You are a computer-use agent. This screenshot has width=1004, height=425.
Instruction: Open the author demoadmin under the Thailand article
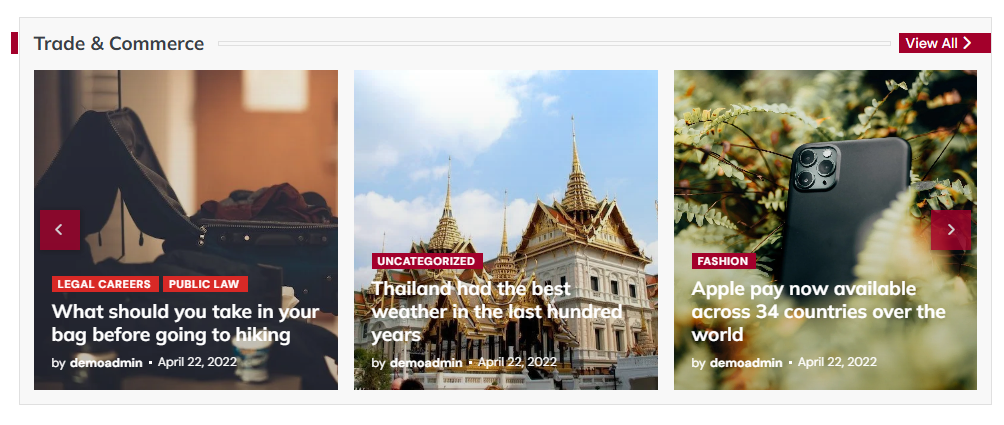(426, 362)
